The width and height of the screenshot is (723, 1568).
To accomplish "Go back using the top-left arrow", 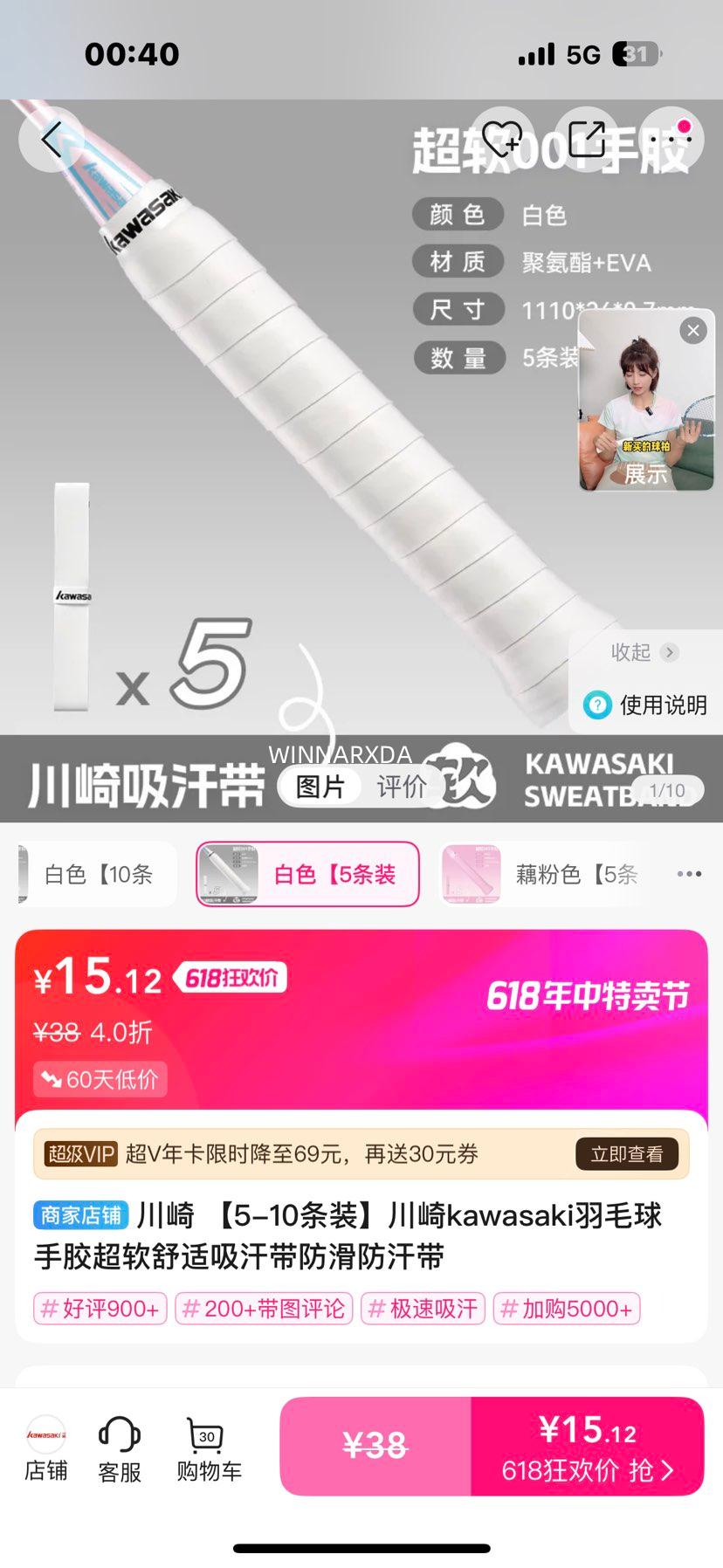I will pyautogui.click(x=52, y=139).
